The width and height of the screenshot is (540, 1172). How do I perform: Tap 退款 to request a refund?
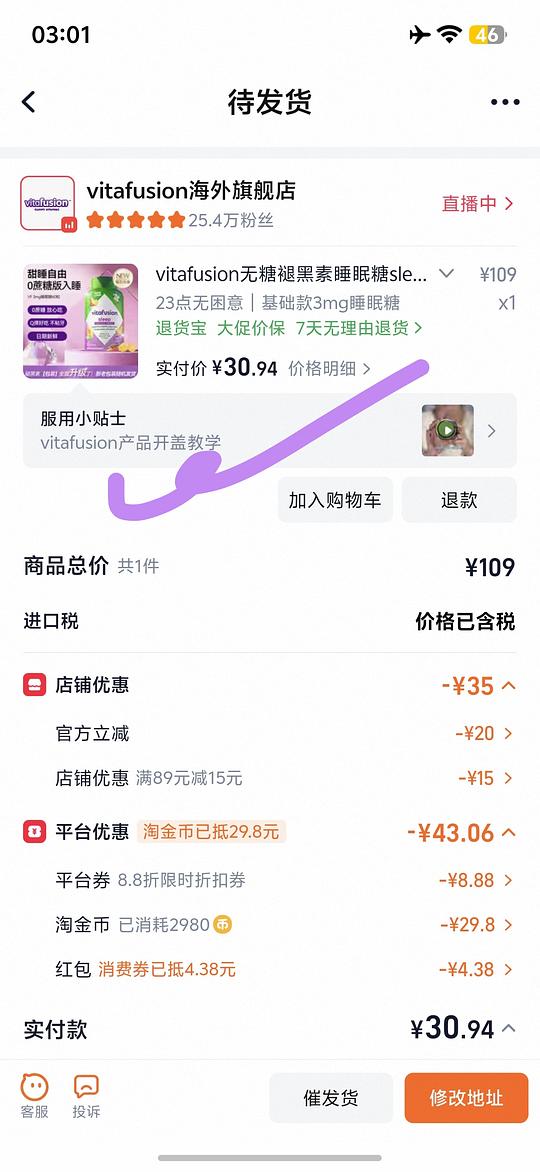point(459,500)
